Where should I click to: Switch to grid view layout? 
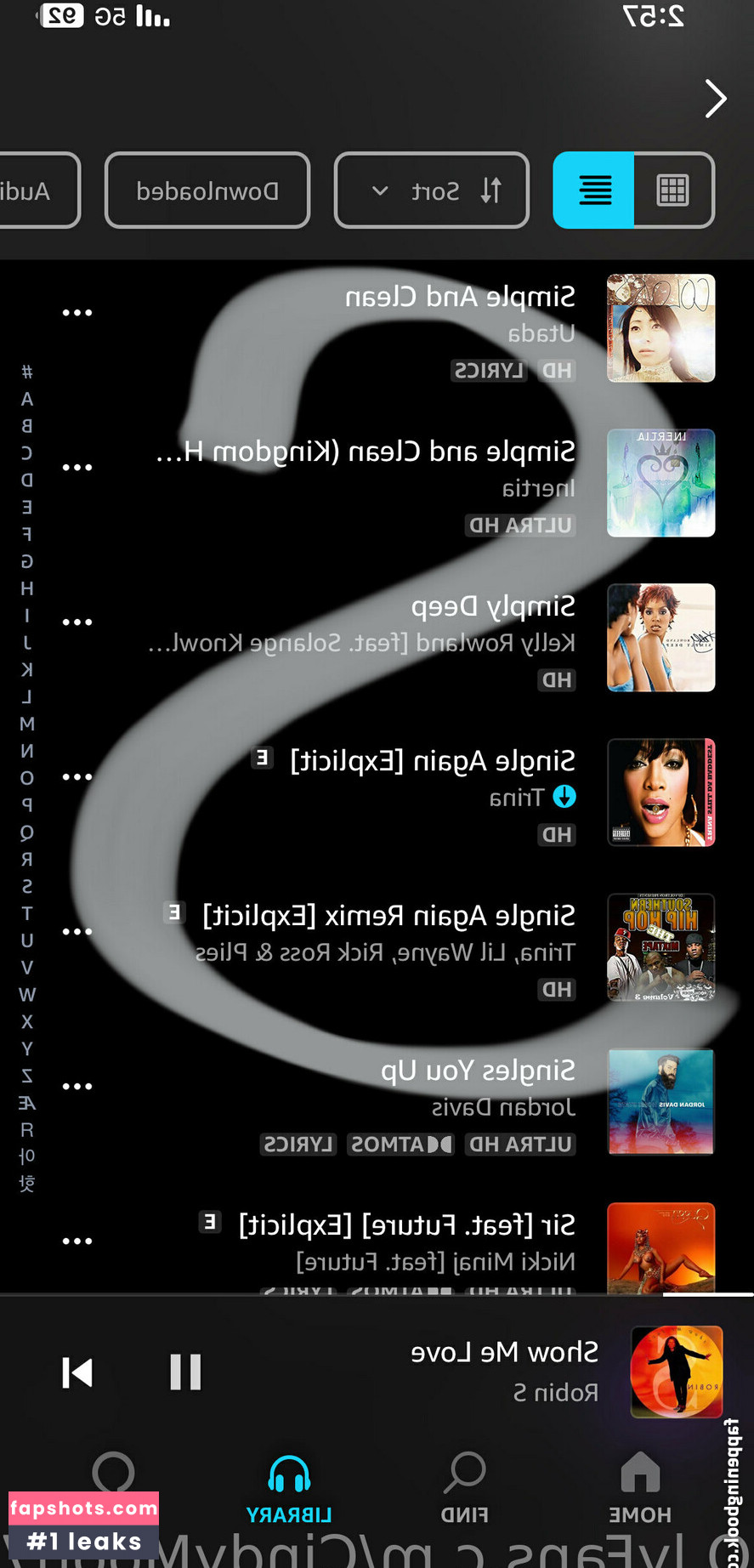pos(672,190)
